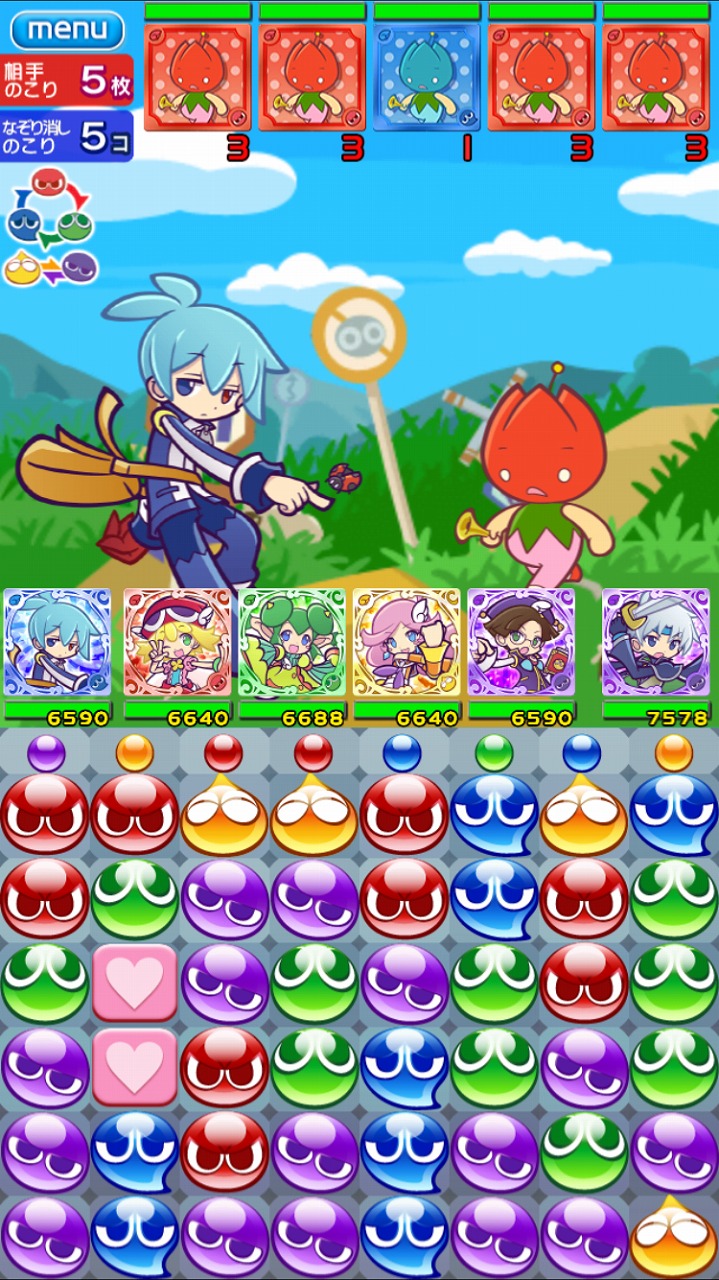
Task: Select the pink-haired character on yellow card
Action: click(x=407, y=642)
